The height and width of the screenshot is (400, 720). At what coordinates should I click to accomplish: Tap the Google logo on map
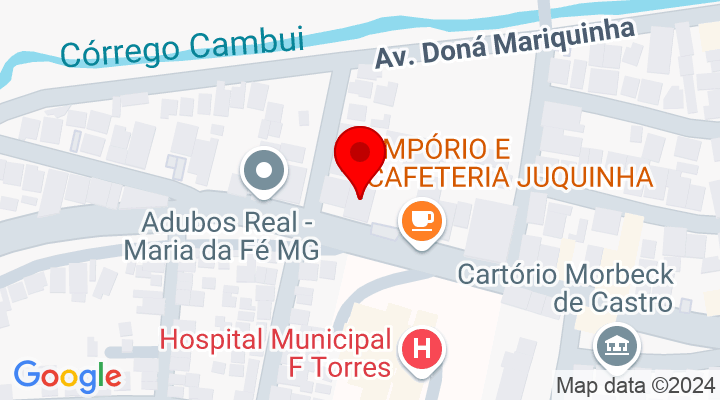tap(67, 376)
